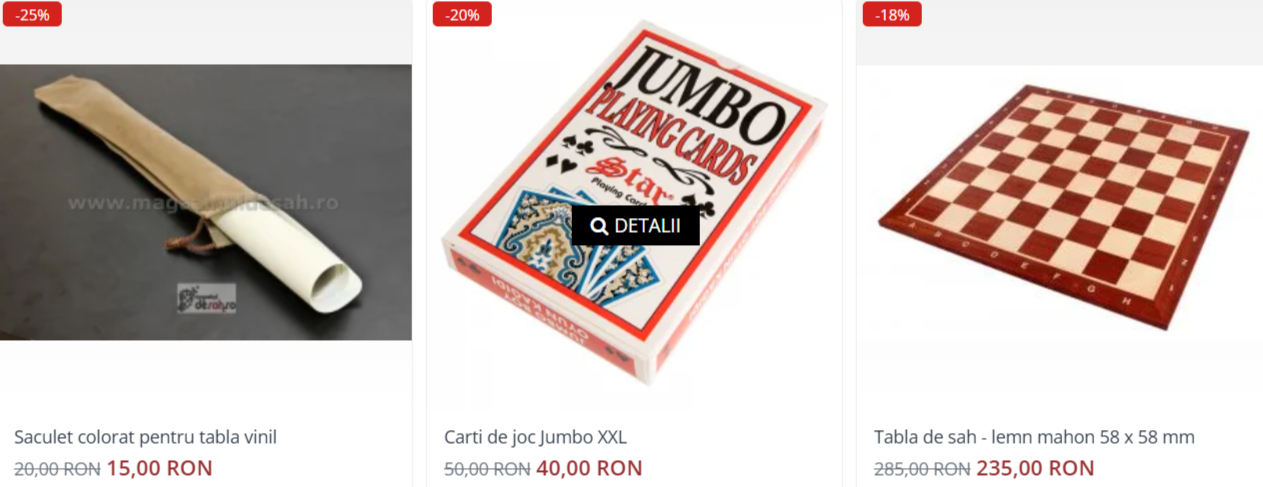Viewport: 1263px width, 487px height.
Task: Select the Tabla de sah - lemn mahon title
Action: pos(1033,437)
